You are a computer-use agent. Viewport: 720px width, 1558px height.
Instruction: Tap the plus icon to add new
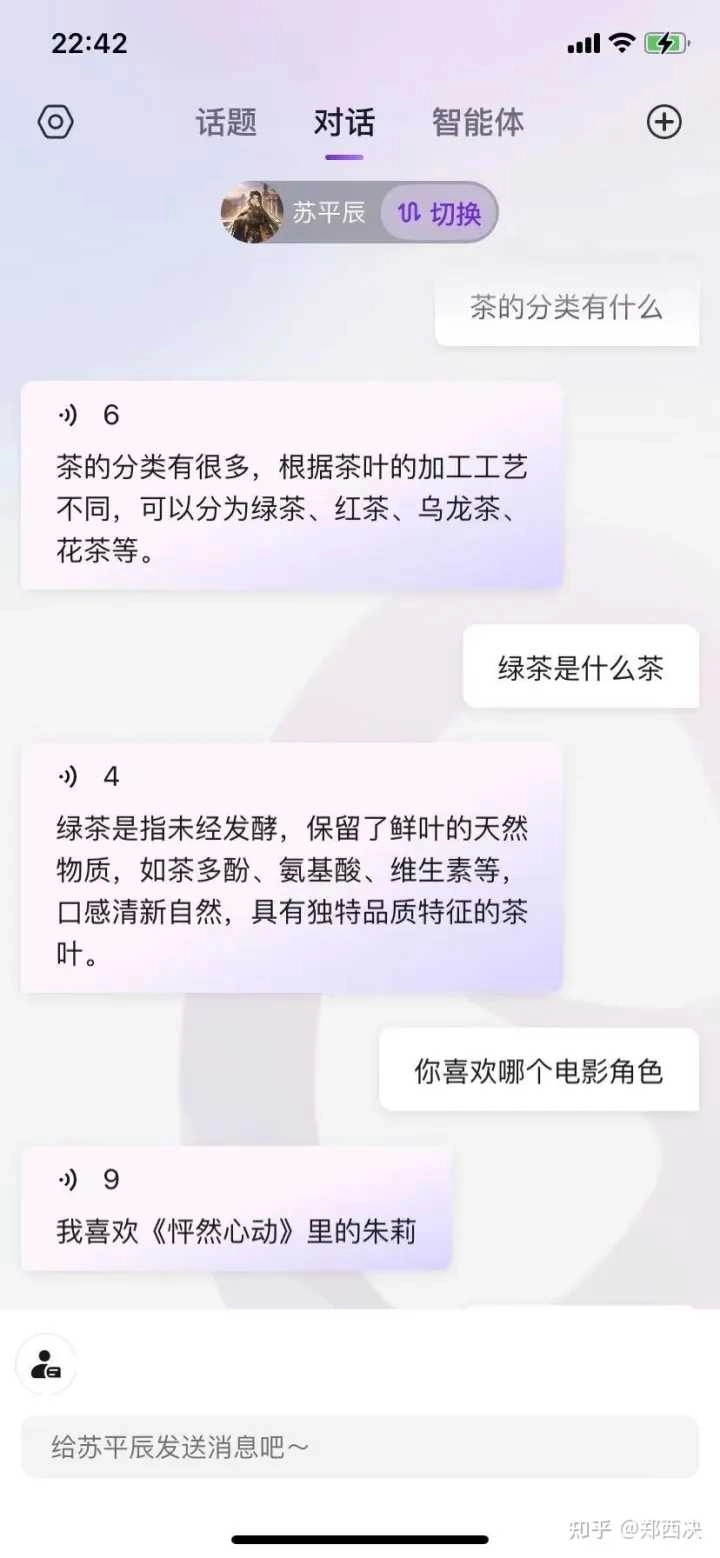tap(664, 122)
